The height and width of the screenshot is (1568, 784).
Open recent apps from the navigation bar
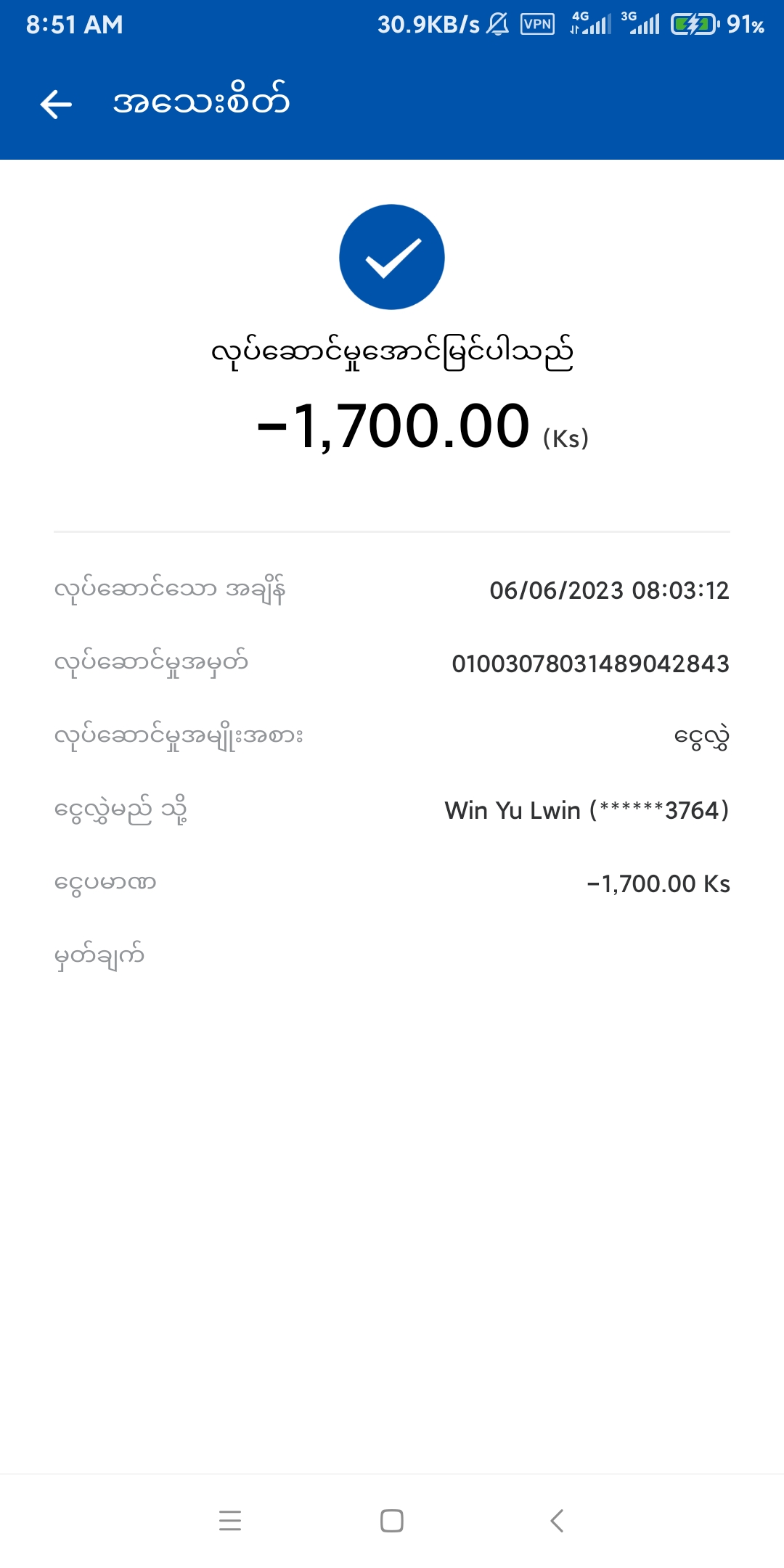pos(229,1520)
